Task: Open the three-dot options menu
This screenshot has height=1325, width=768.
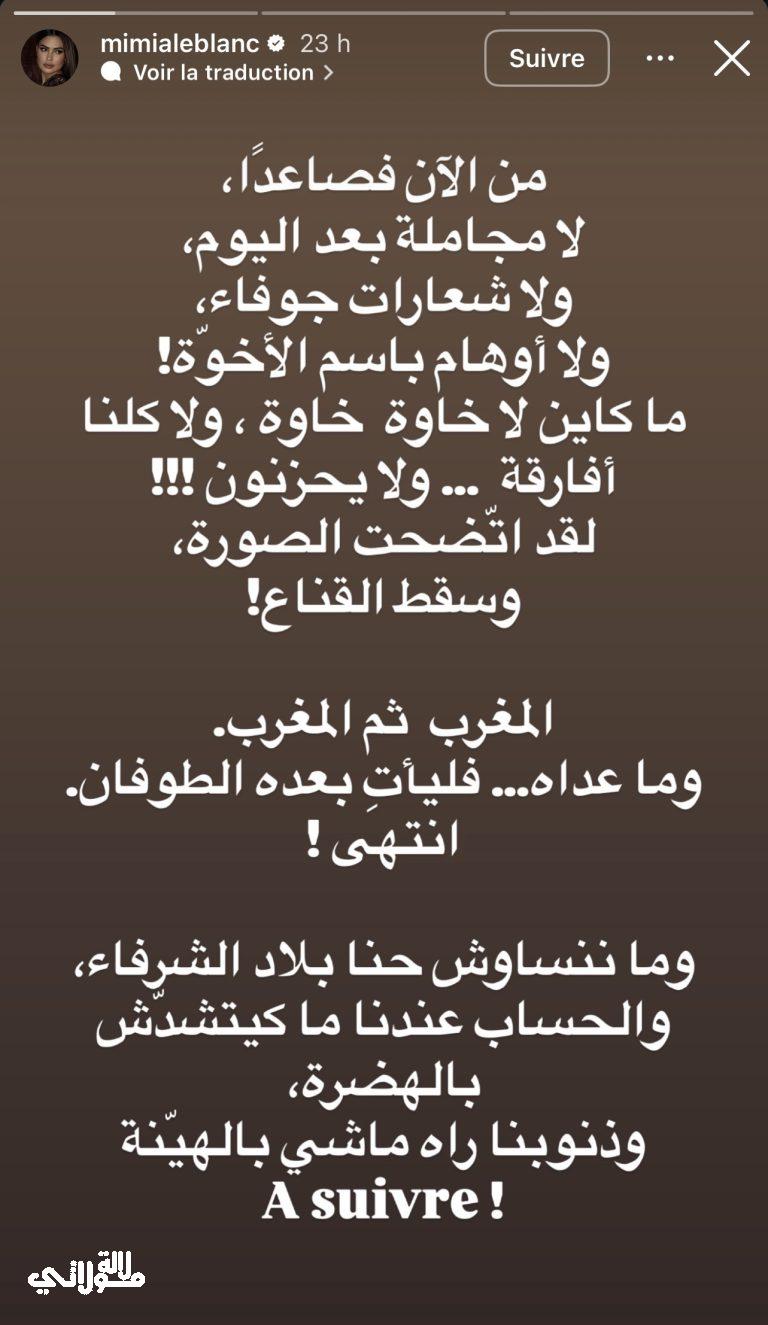Action: (660, 58)
